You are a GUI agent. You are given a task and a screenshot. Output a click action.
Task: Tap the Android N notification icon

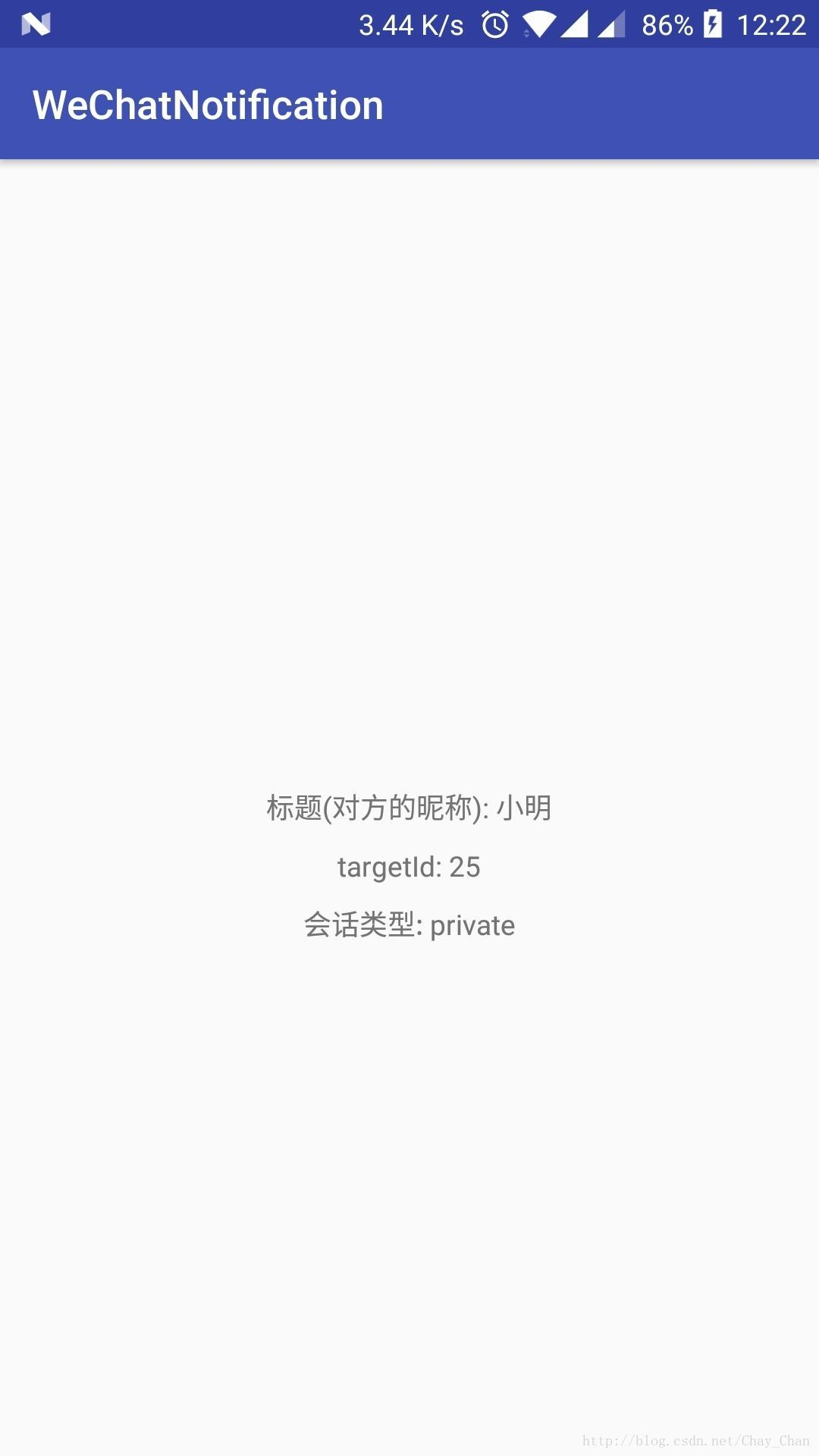(34, 25)
